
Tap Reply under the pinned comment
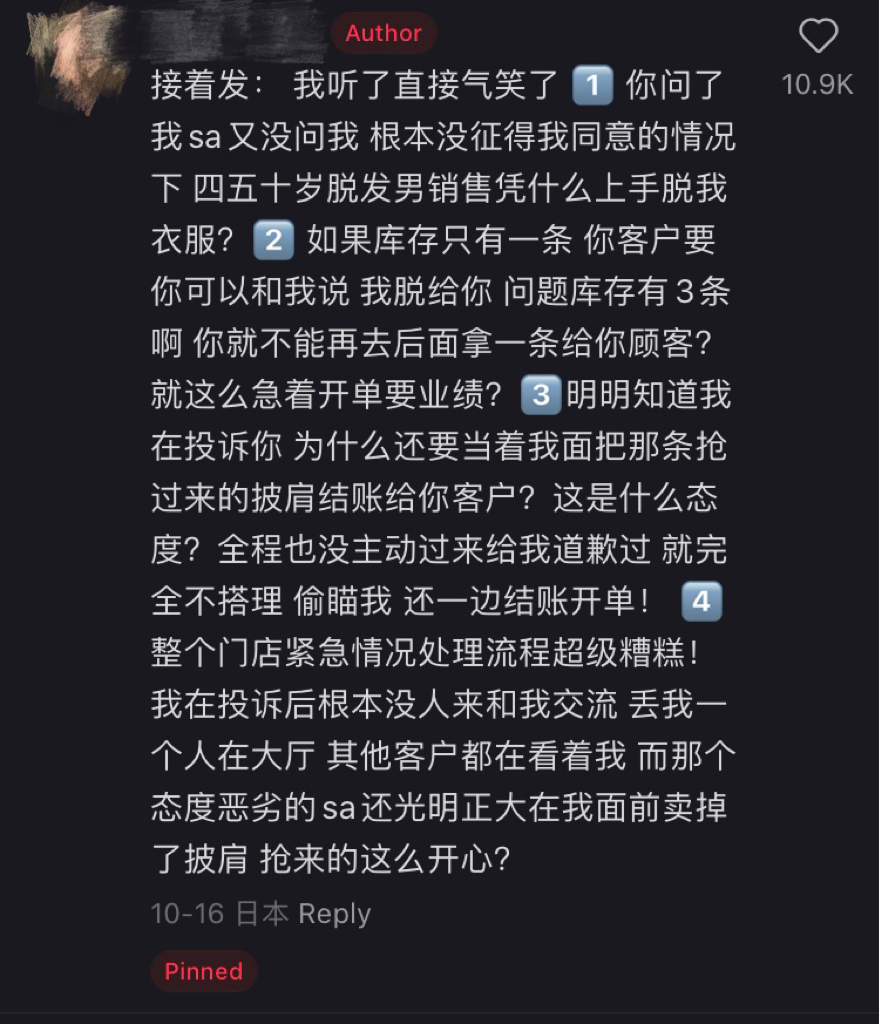(x=334, y=914)
